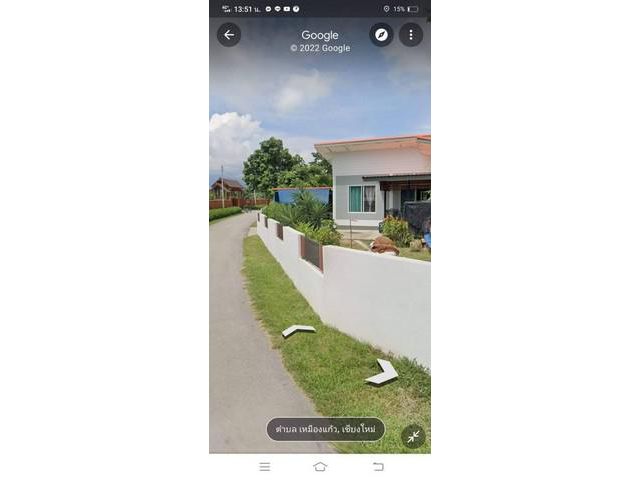Open the overflow menu

[x=411, y=35]
